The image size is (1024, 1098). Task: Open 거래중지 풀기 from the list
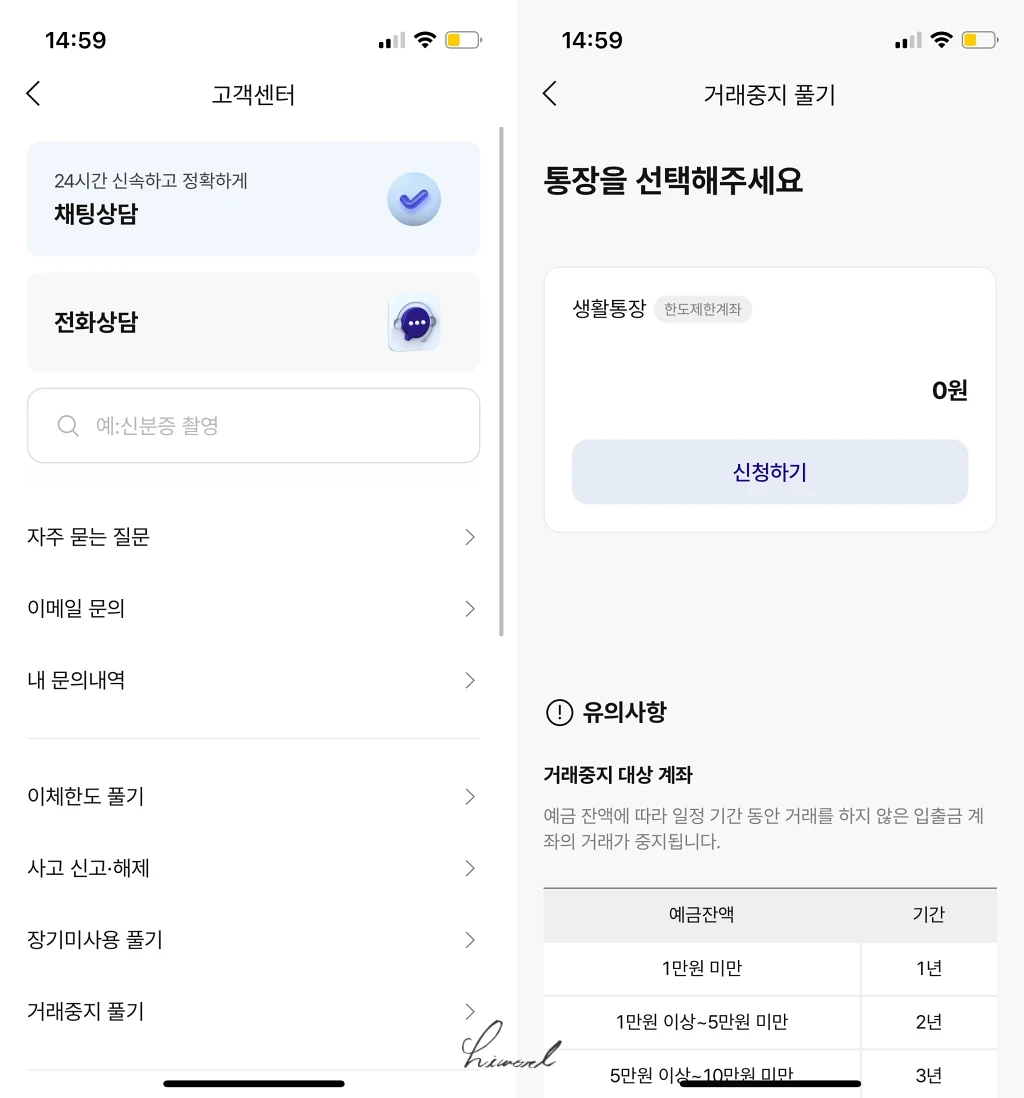[253, 1012]
